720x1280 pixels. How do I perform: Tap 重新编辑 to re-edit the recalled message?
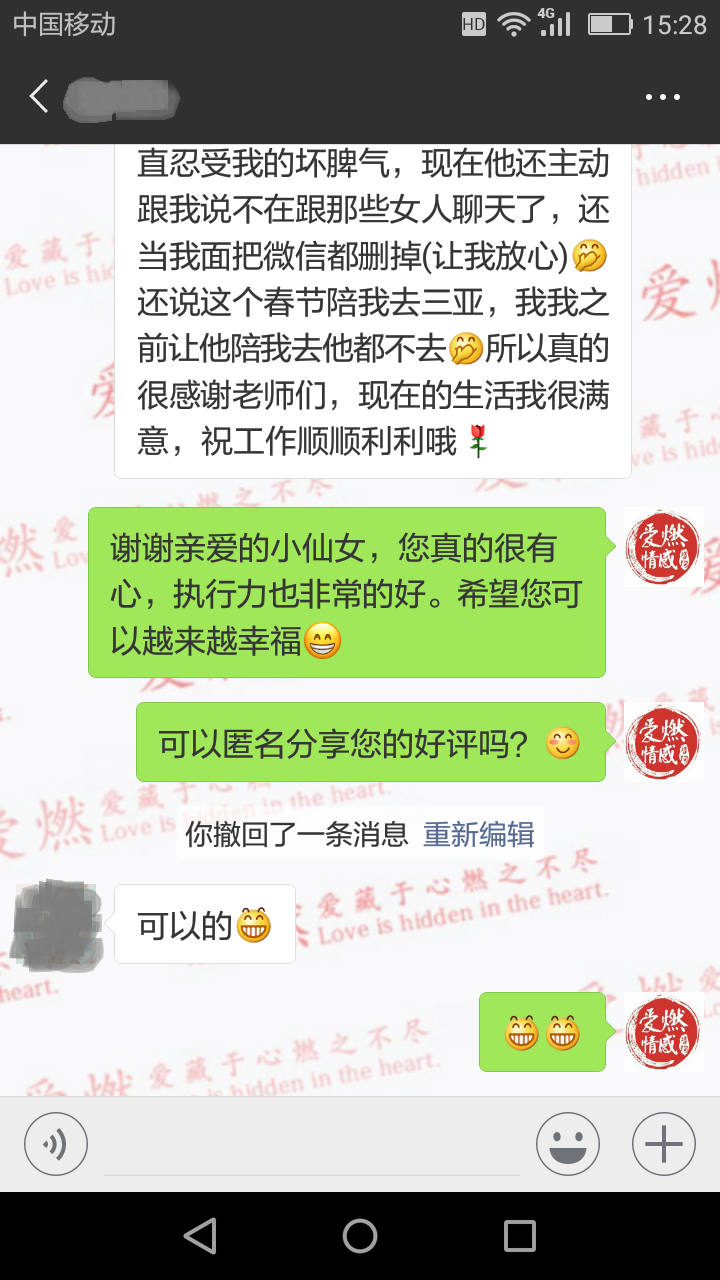tap(478, 834)
